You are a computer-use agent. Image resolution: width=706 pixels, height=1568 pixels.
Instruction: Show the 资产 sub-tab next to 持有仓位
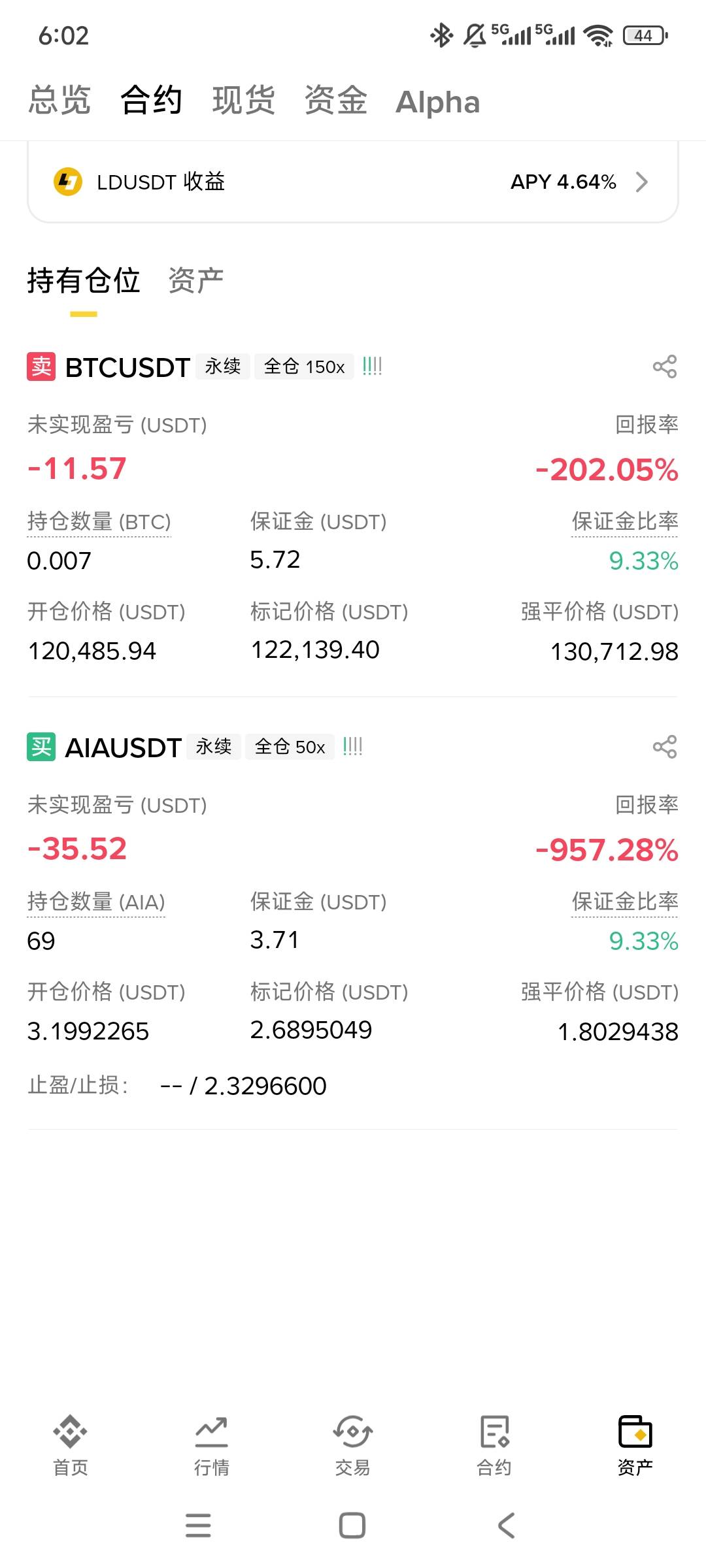196,281
